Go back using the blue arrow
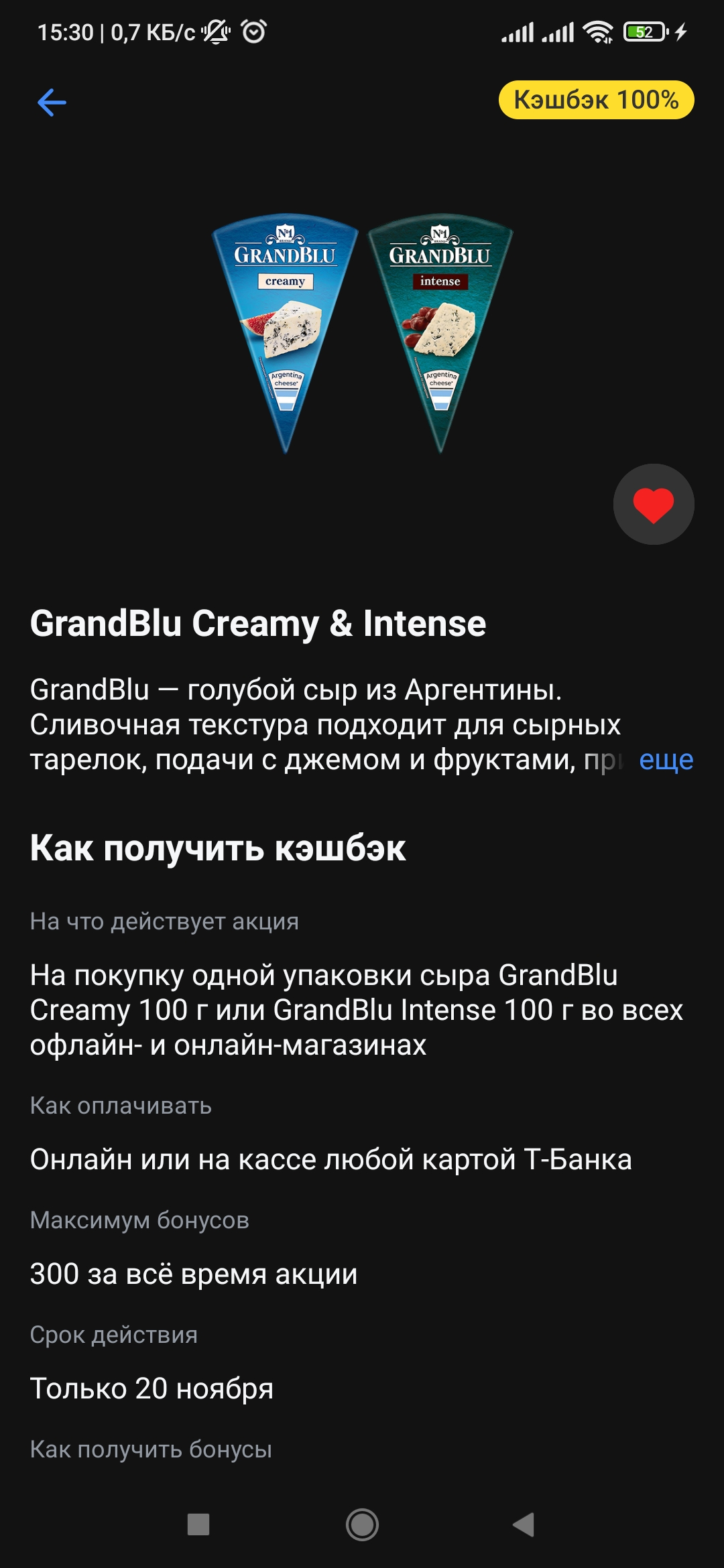The image size is (724, 1568). click(52, 103)
